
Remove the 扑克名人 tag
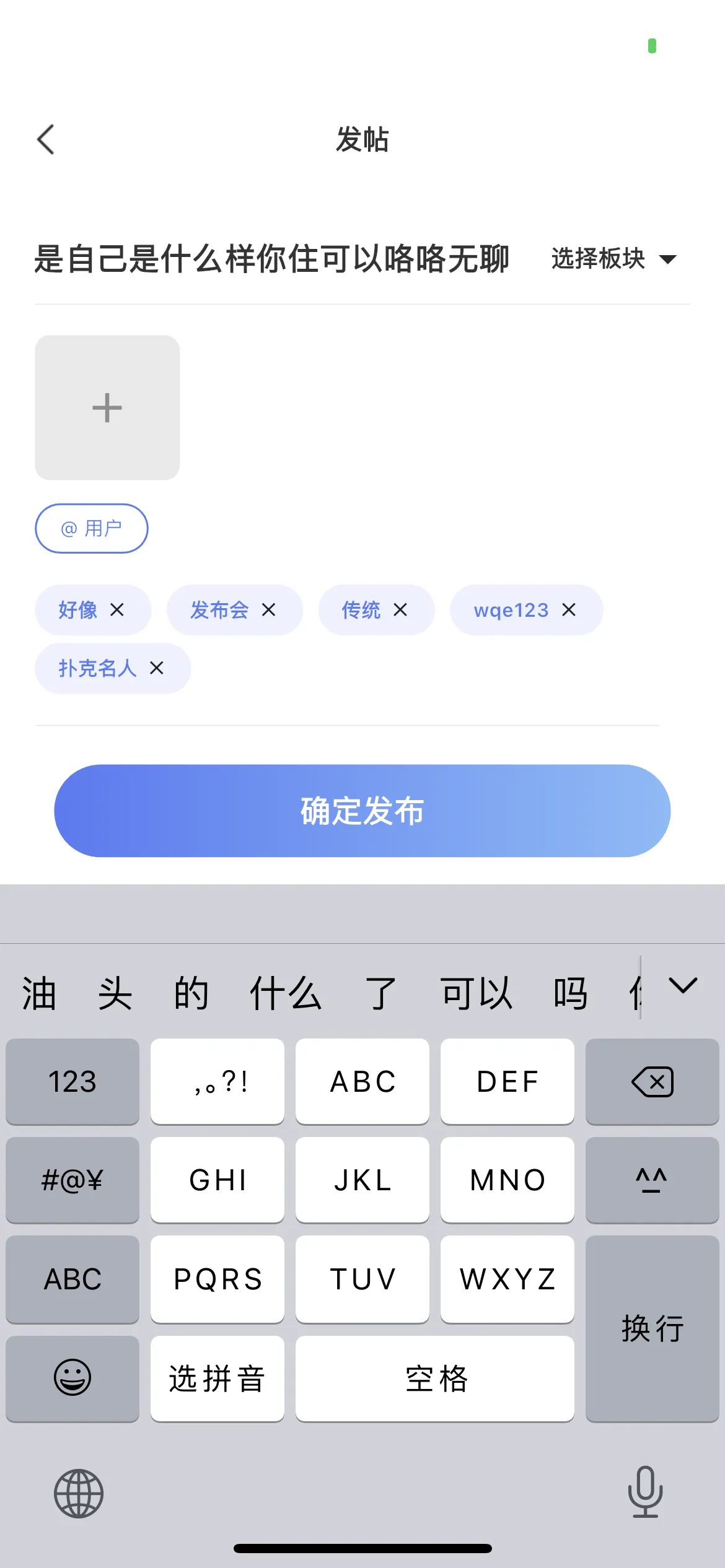click(x=157, y=668)
